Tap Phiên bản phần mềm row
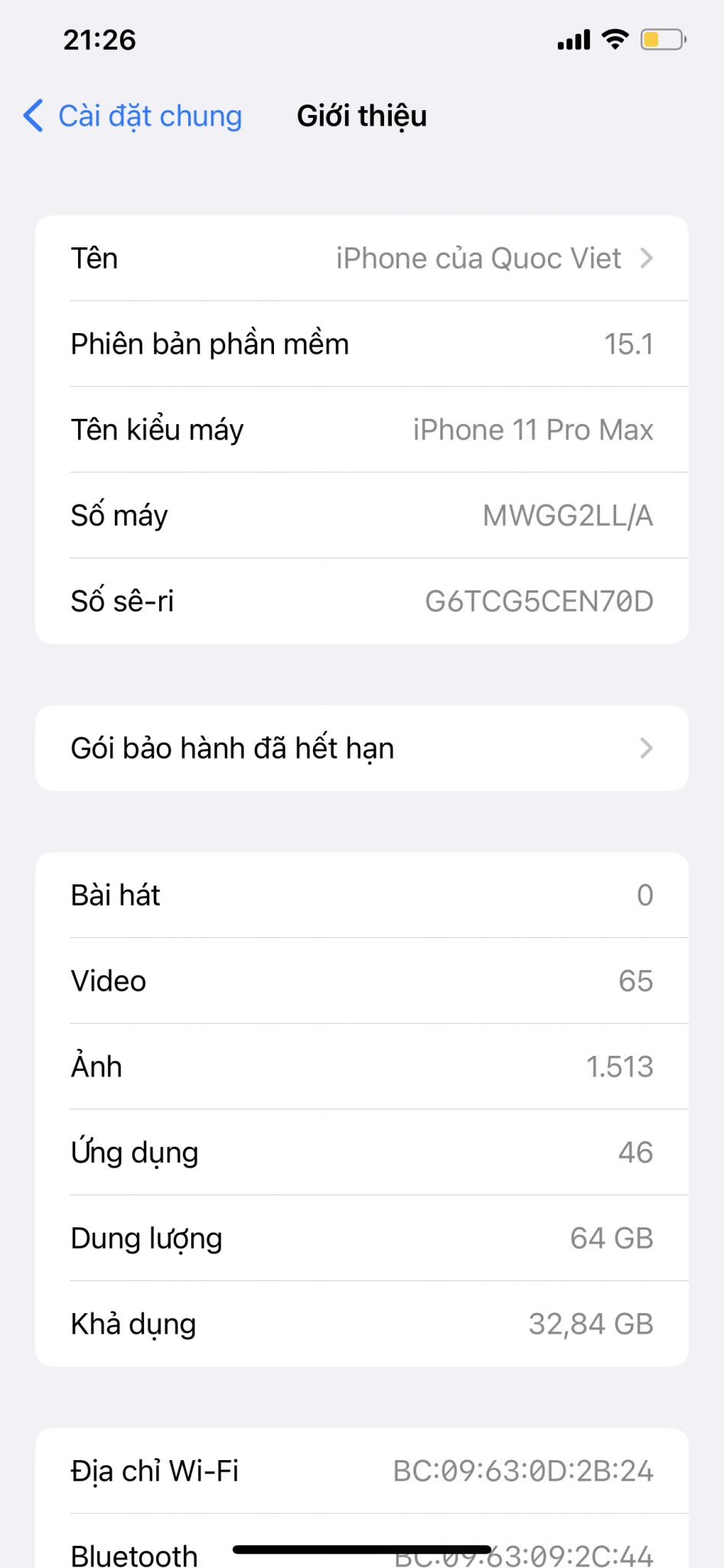The image size is (724, 1568). [362, 344]
